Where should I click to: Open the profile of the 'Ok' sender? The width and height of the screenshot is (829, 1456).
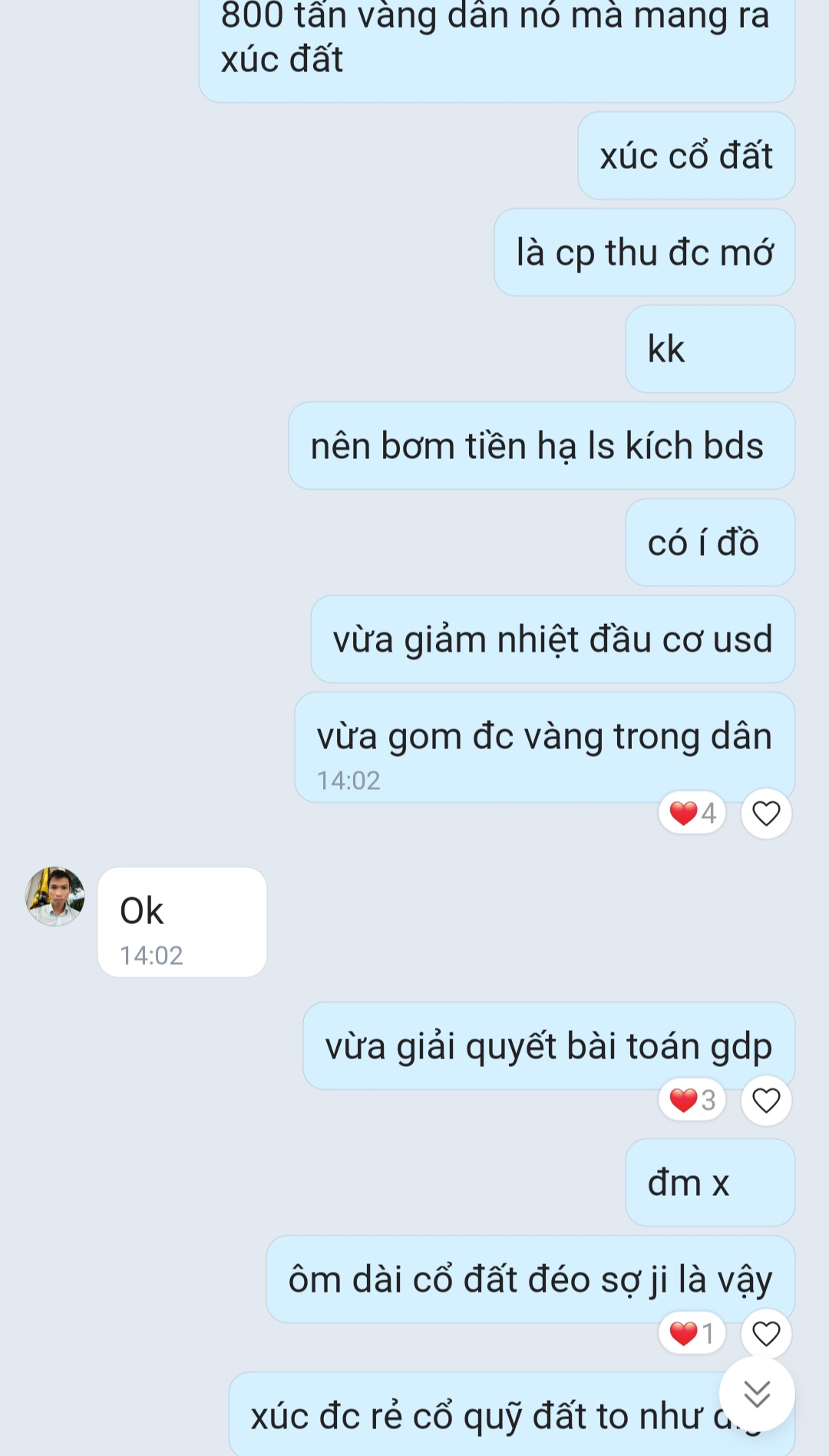[54, 896]
